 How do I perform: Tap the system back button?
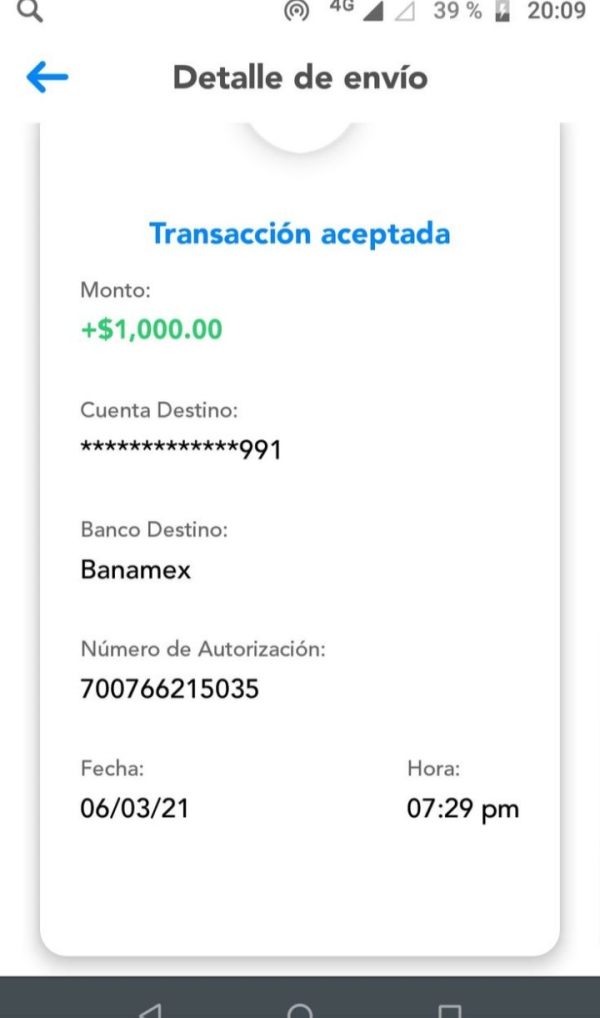pyautogui.click(x=150, y=1011)
